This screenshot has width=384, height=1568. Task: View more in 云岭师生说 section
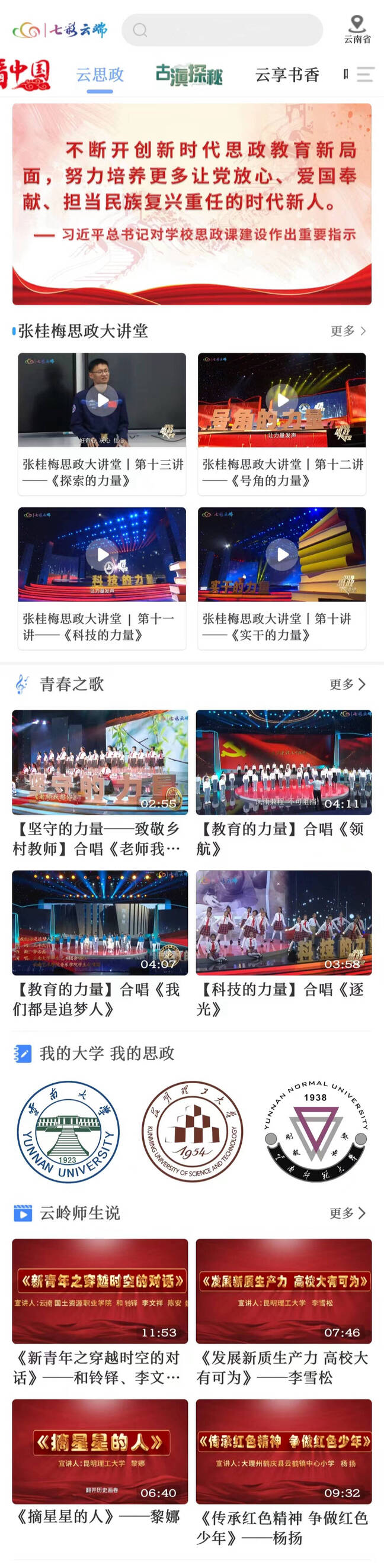(347, 1213)
